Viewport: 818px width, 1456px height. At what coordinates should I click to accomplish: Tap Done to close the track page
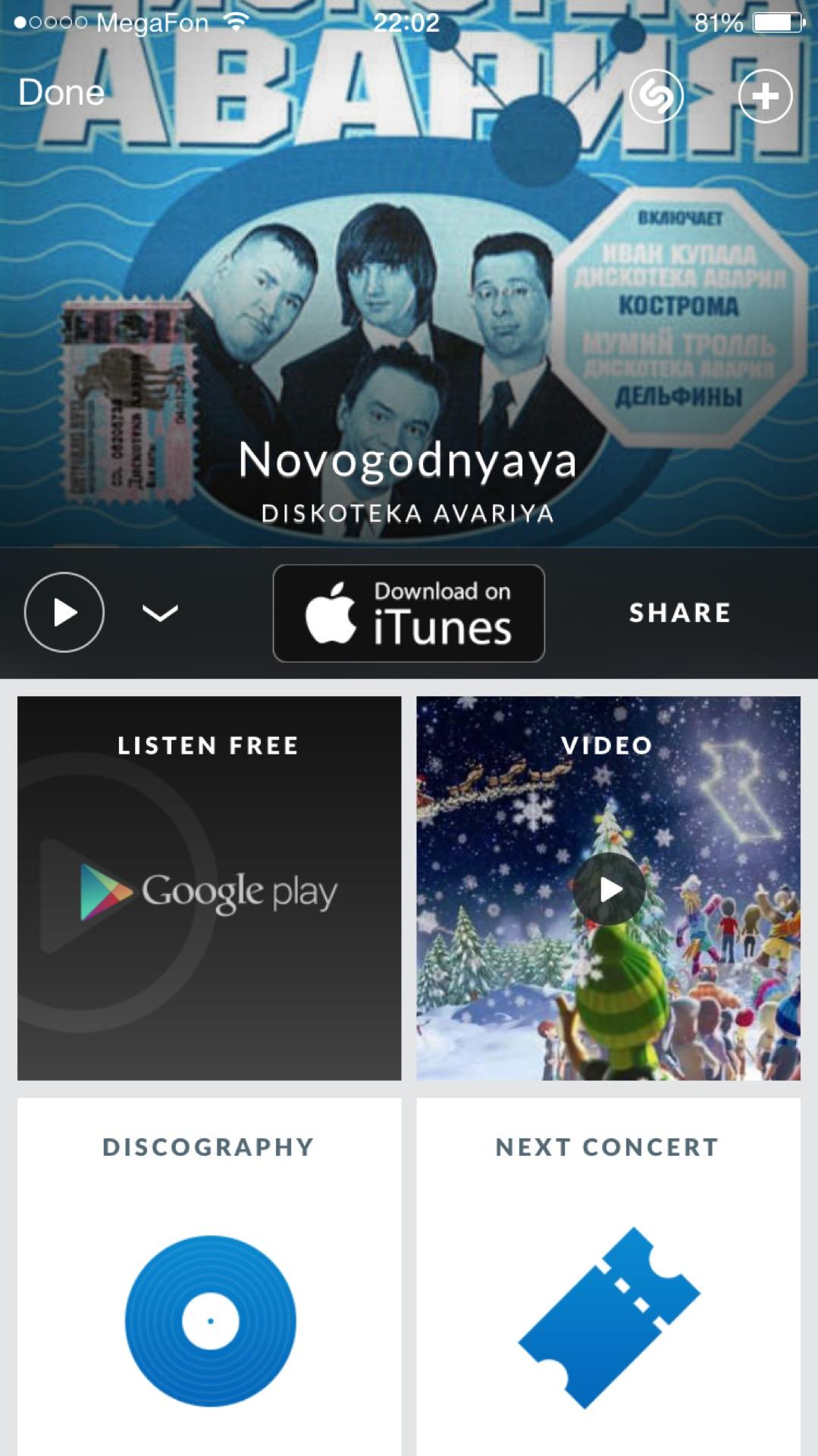[61, 93]
